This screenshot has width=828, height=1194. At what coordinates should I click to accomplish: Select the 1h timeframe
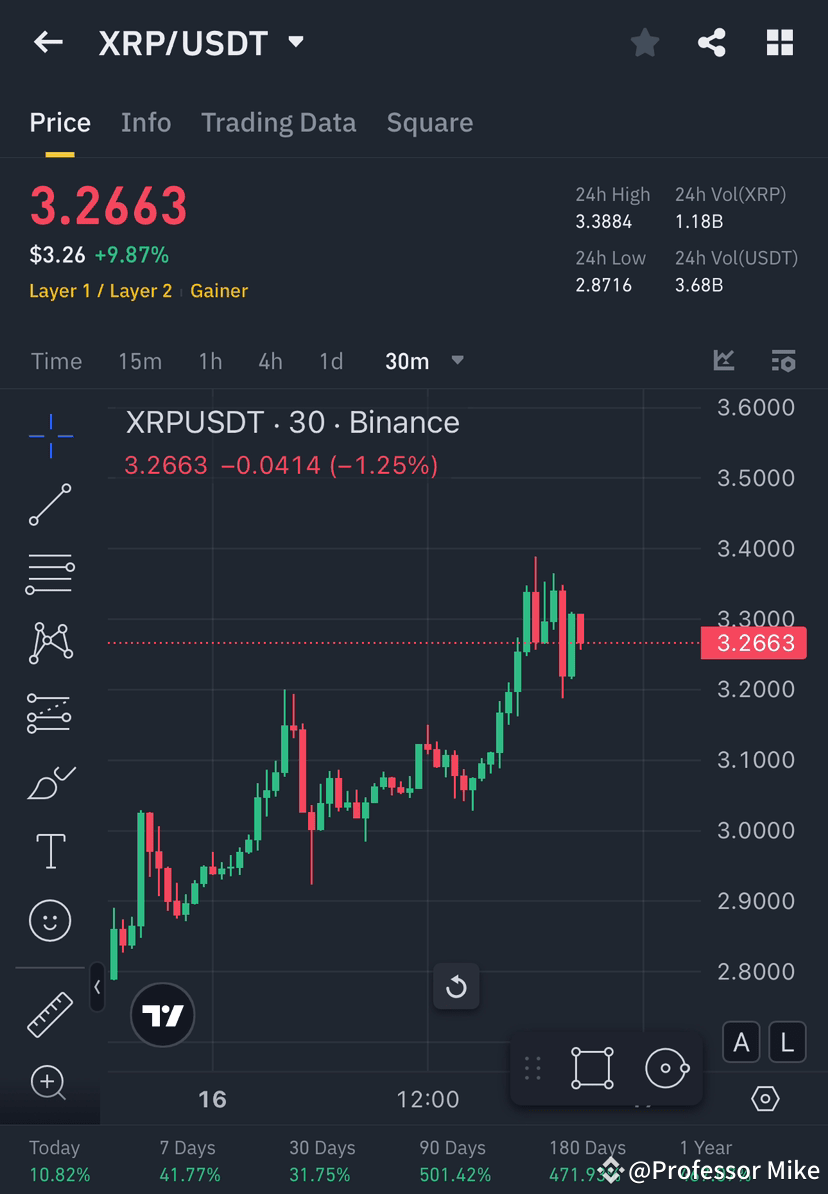coord(210,362)
